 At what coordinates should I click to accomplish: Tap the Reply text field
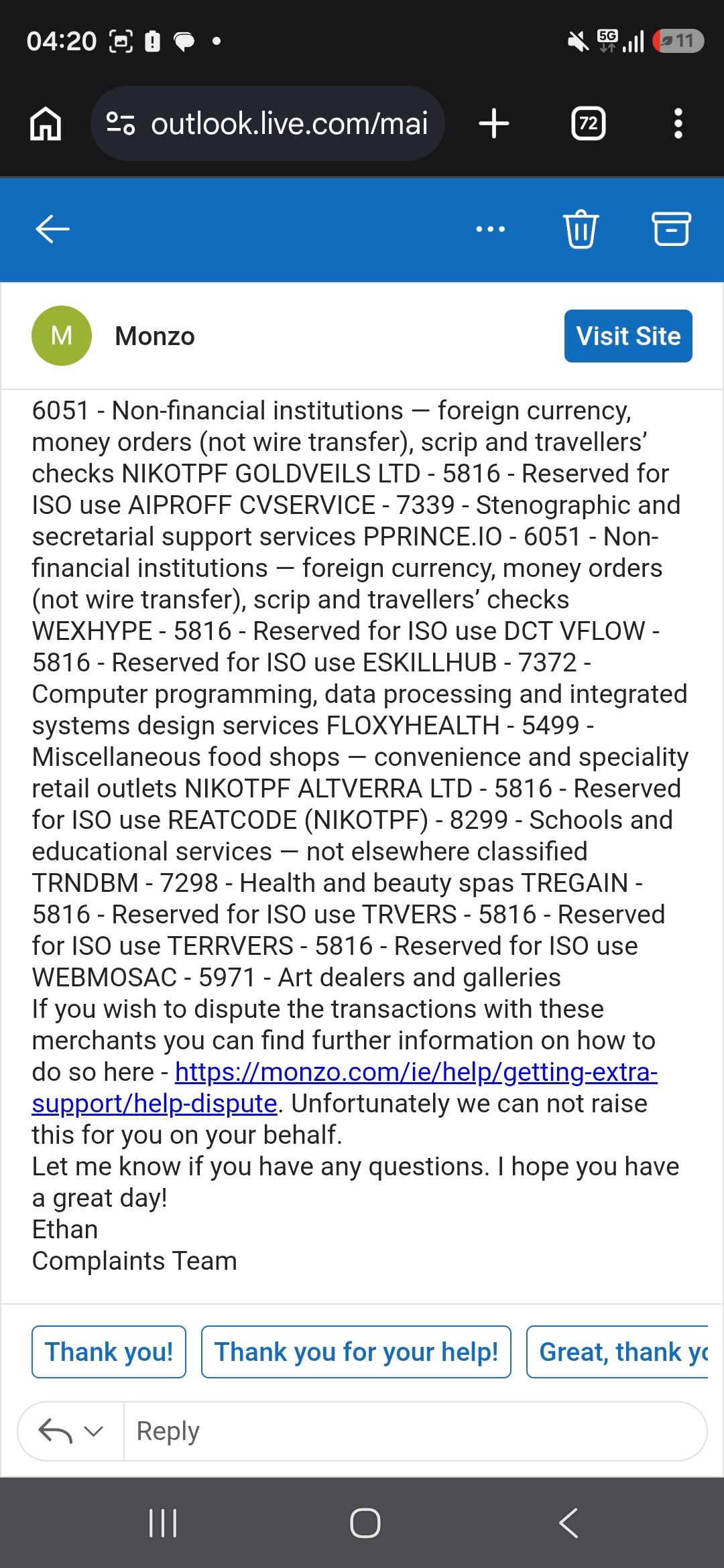[415, 1431]
